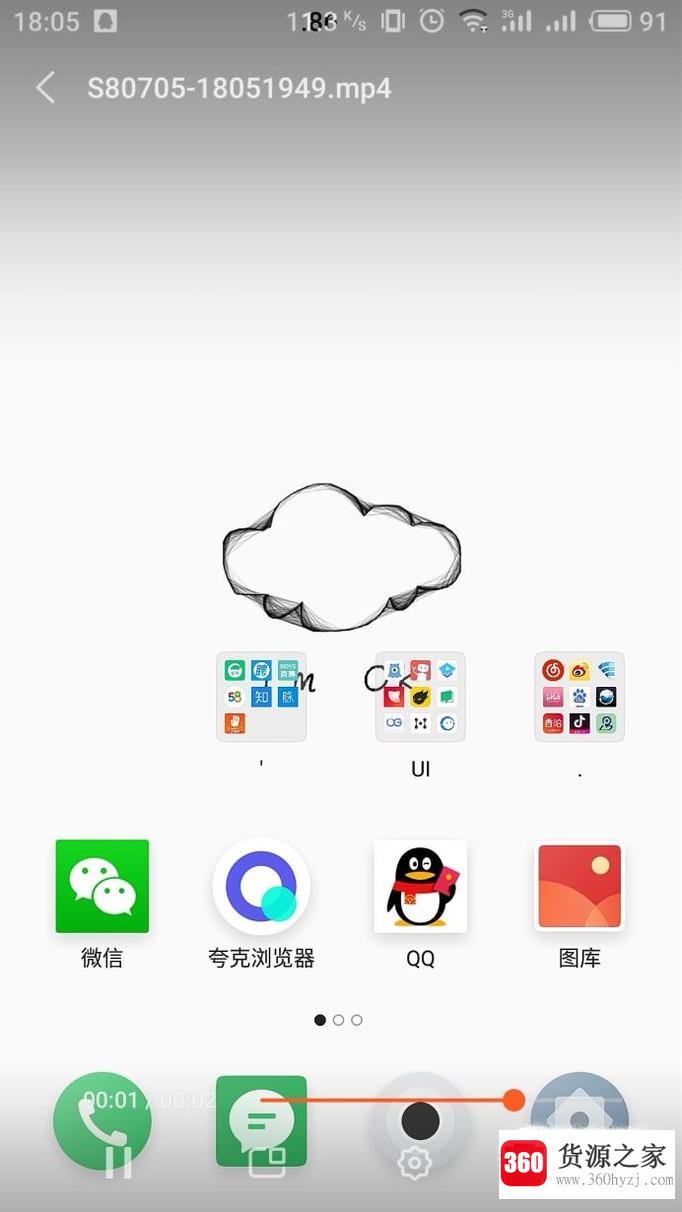Image resolution: width=682 pixels, height=1212 pixels.
Task: Pause the video playback
Action: [119, 1162]
